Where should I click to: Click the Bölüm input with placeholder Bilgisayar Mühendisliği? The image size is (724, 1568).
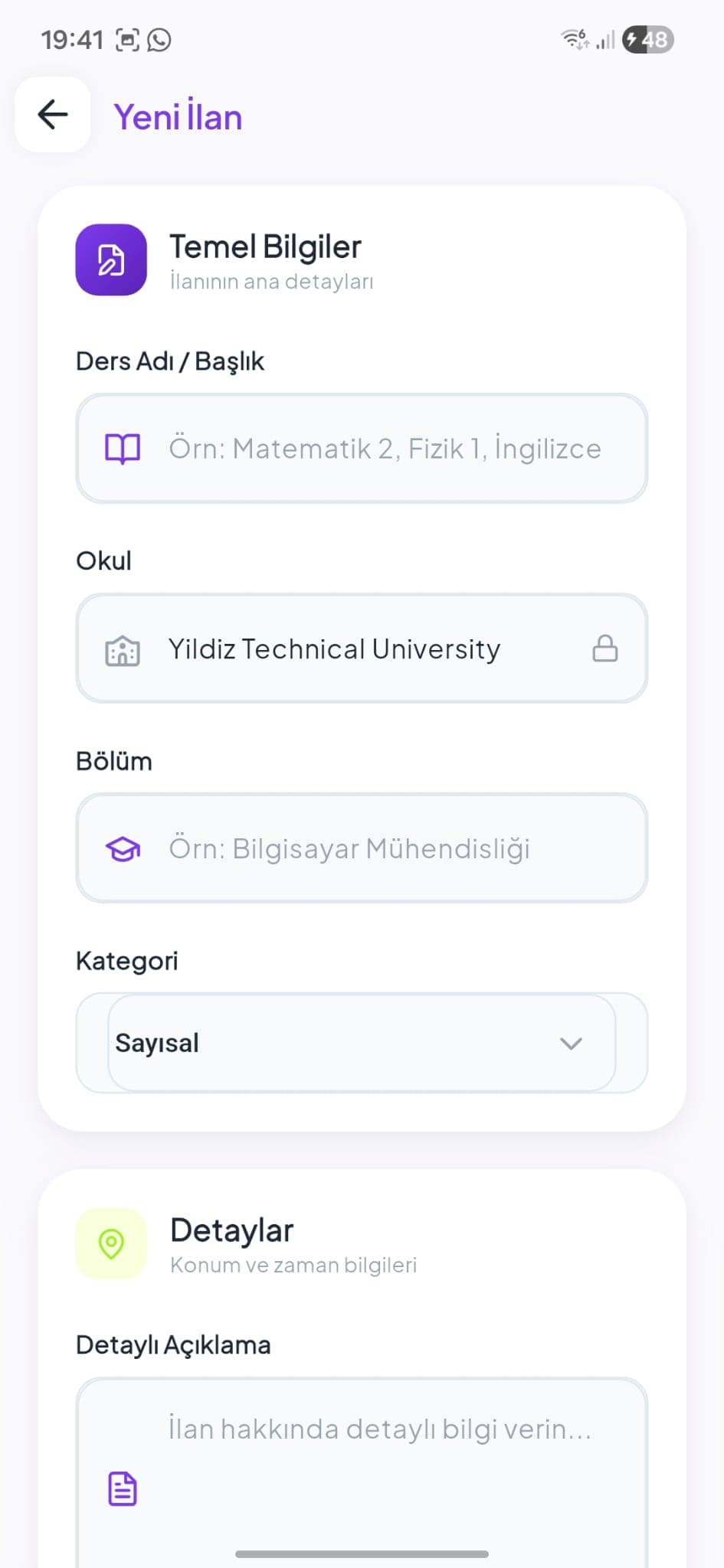click(360, 848)
